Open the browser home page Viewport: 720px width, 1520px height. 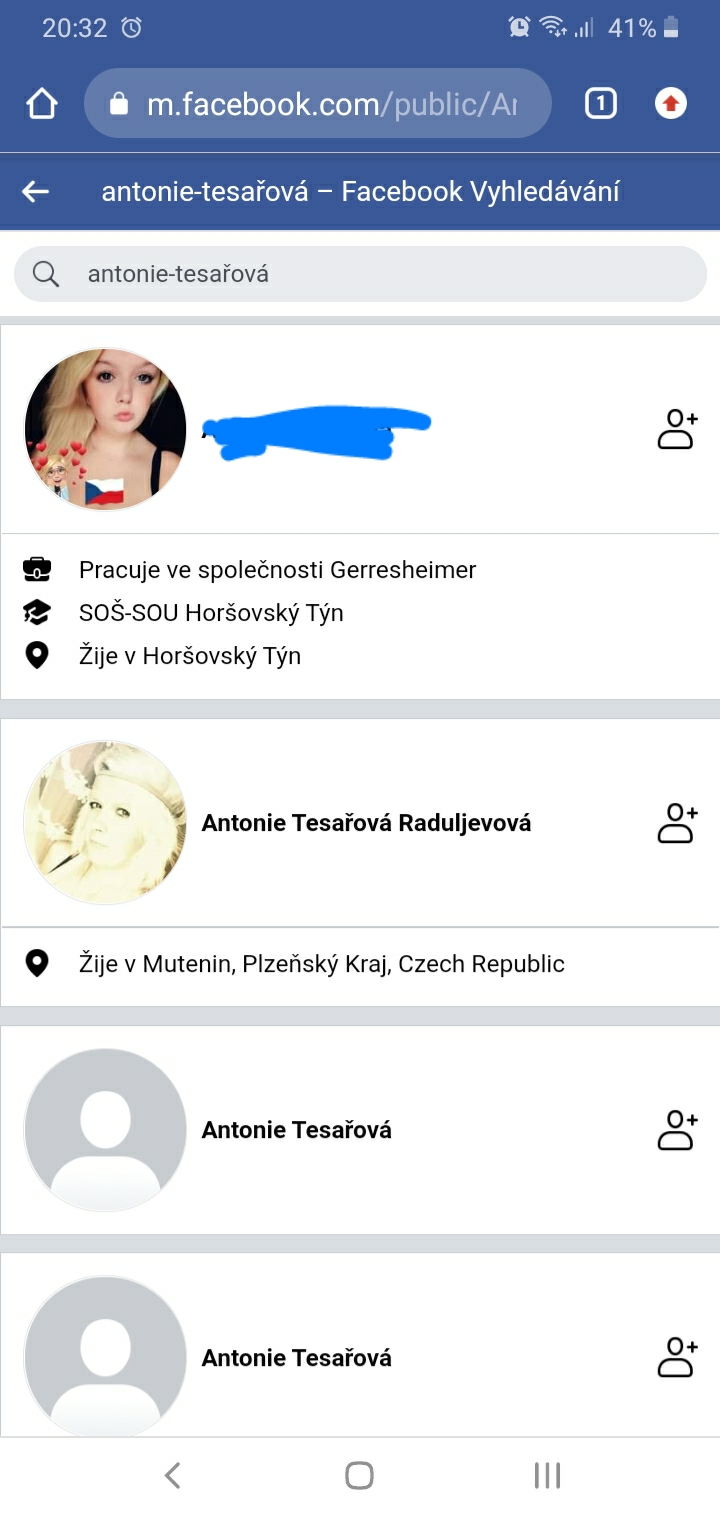tap(42, 103)
